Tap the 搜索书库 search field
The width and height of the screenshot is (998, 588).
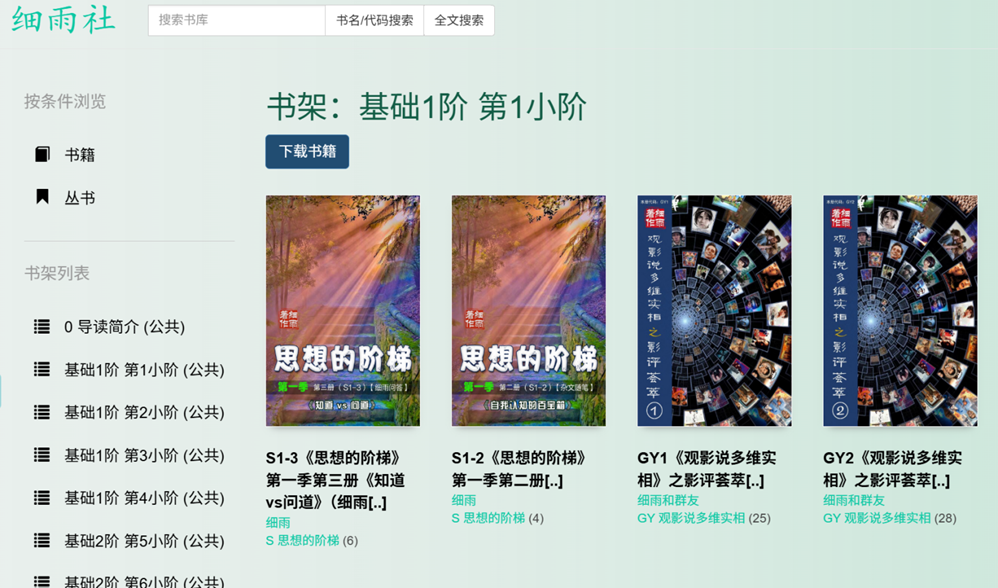pos(237,20)
